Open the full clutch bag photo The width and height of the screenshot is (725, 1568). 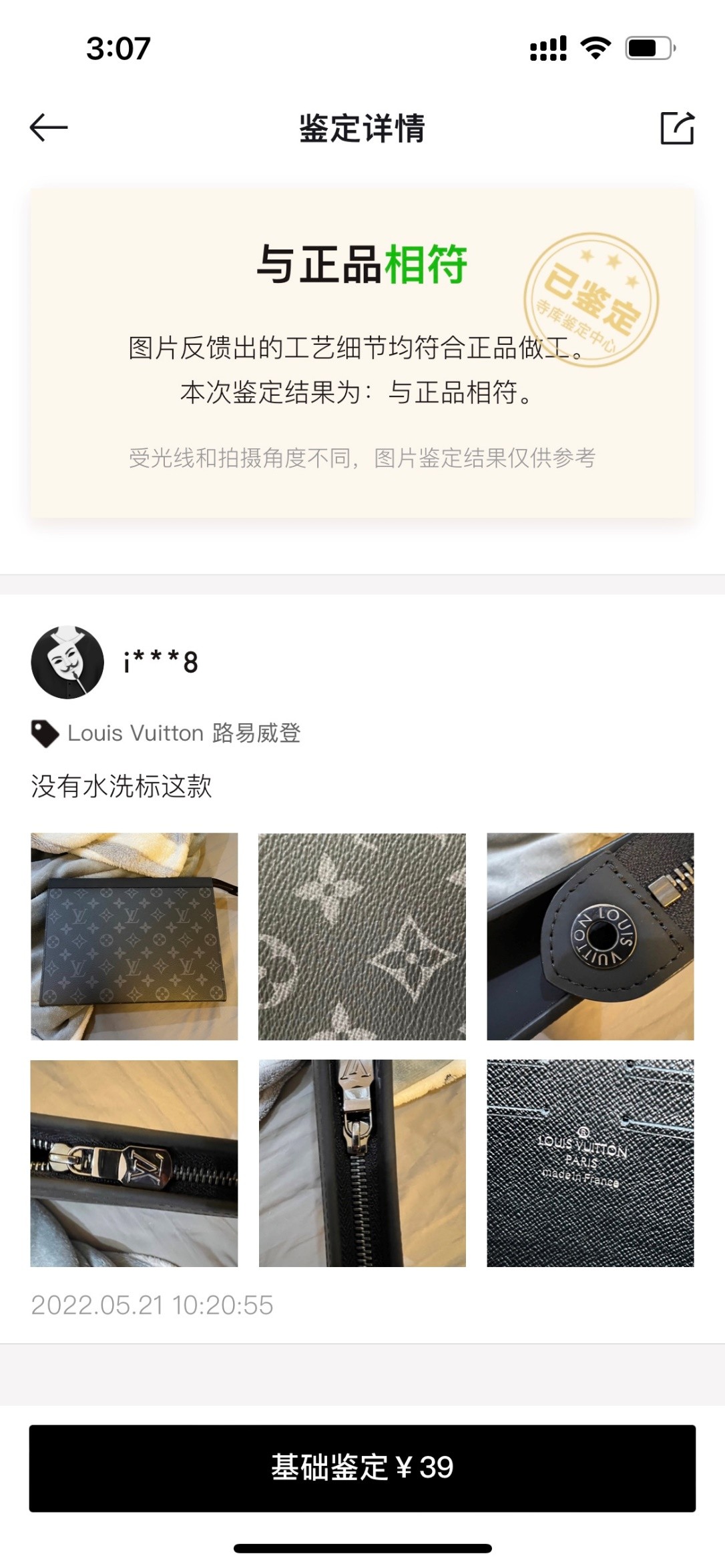pos(134,936)
